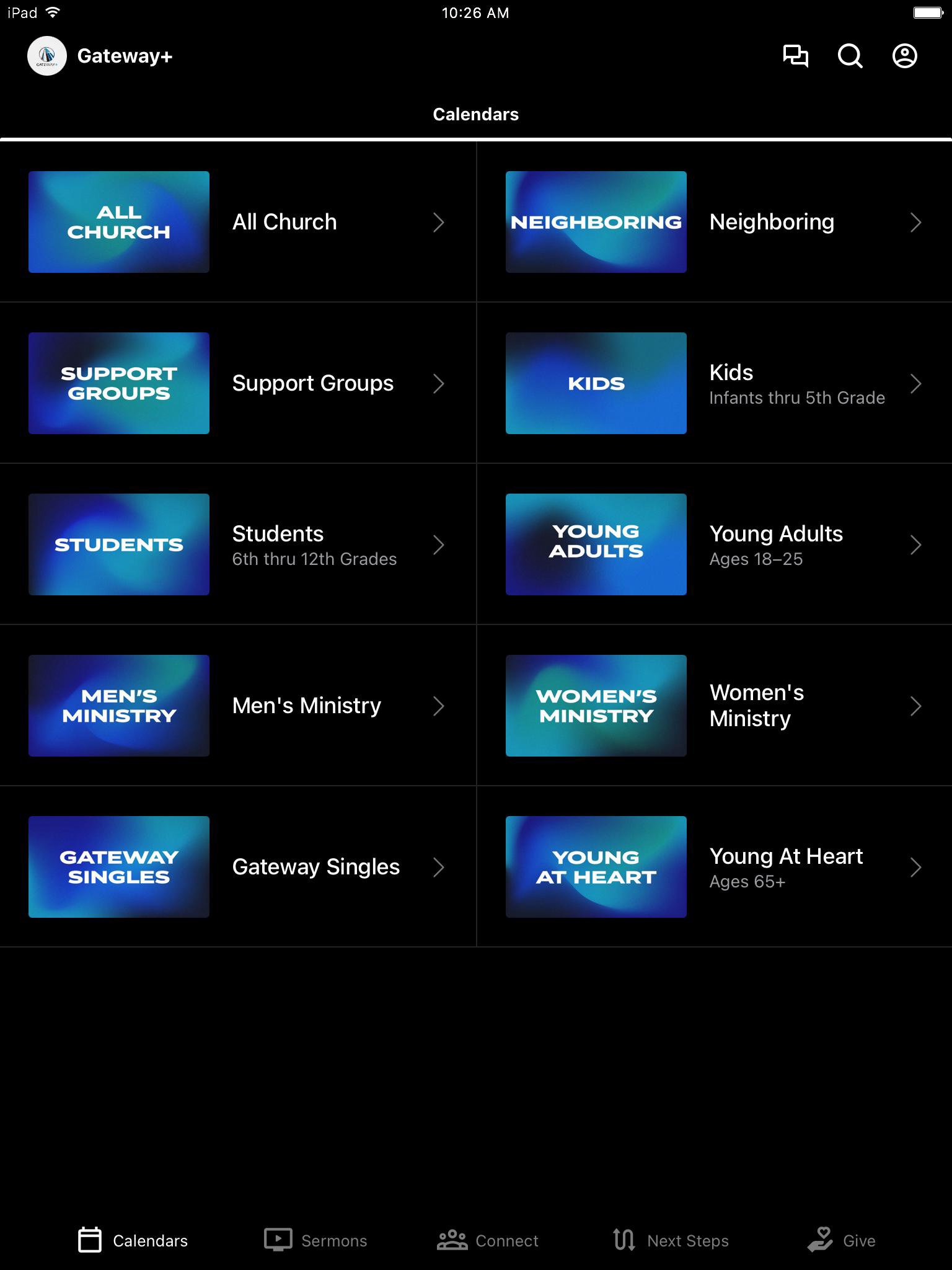Viewport: 952px width, 1270px height.
Task: Open the All Church calendar
Action: pos(238,222)
